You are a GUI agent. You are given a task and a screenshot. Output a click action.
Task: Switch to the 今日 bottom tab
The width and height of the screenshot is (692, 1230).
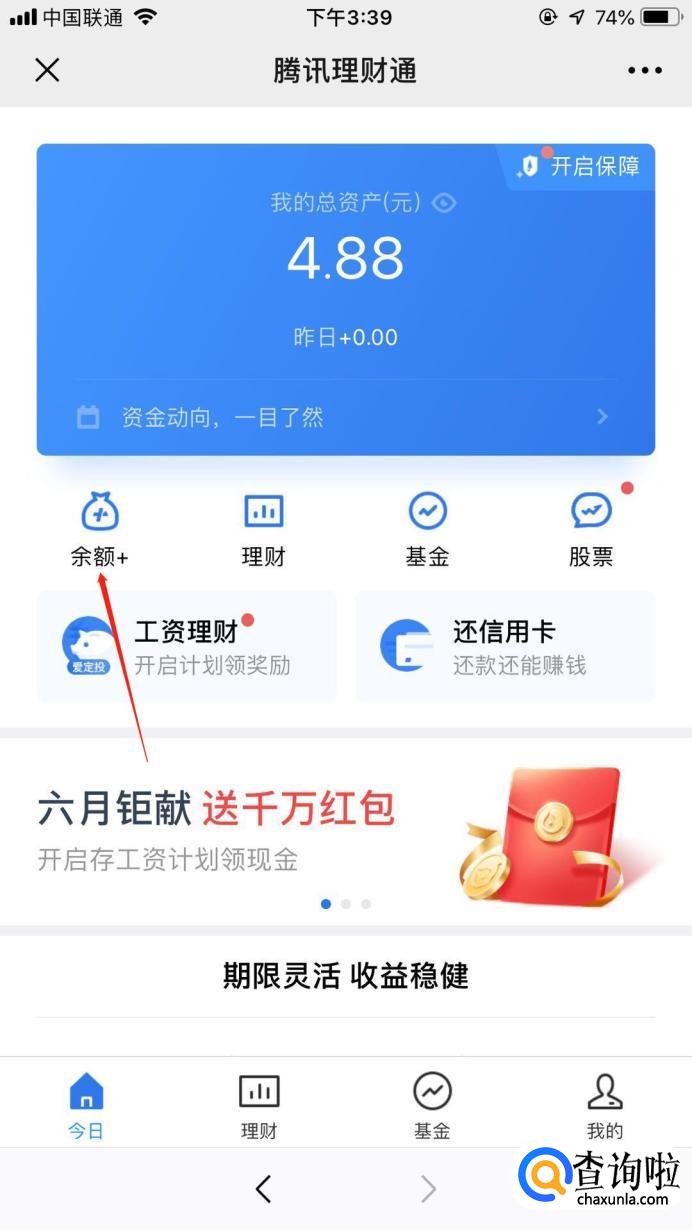(x=86, y=1106)
